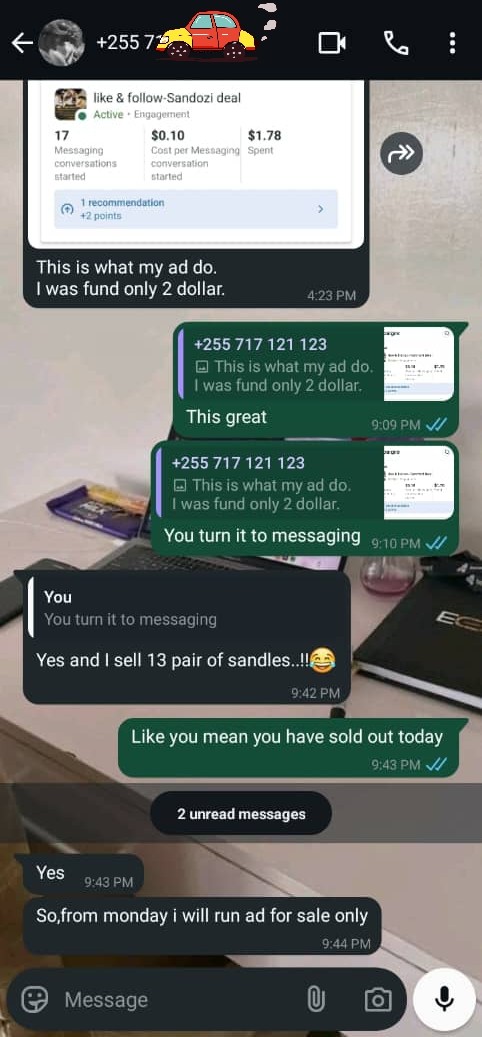
Task: Start a voice call
Action: tap(396, 44)
